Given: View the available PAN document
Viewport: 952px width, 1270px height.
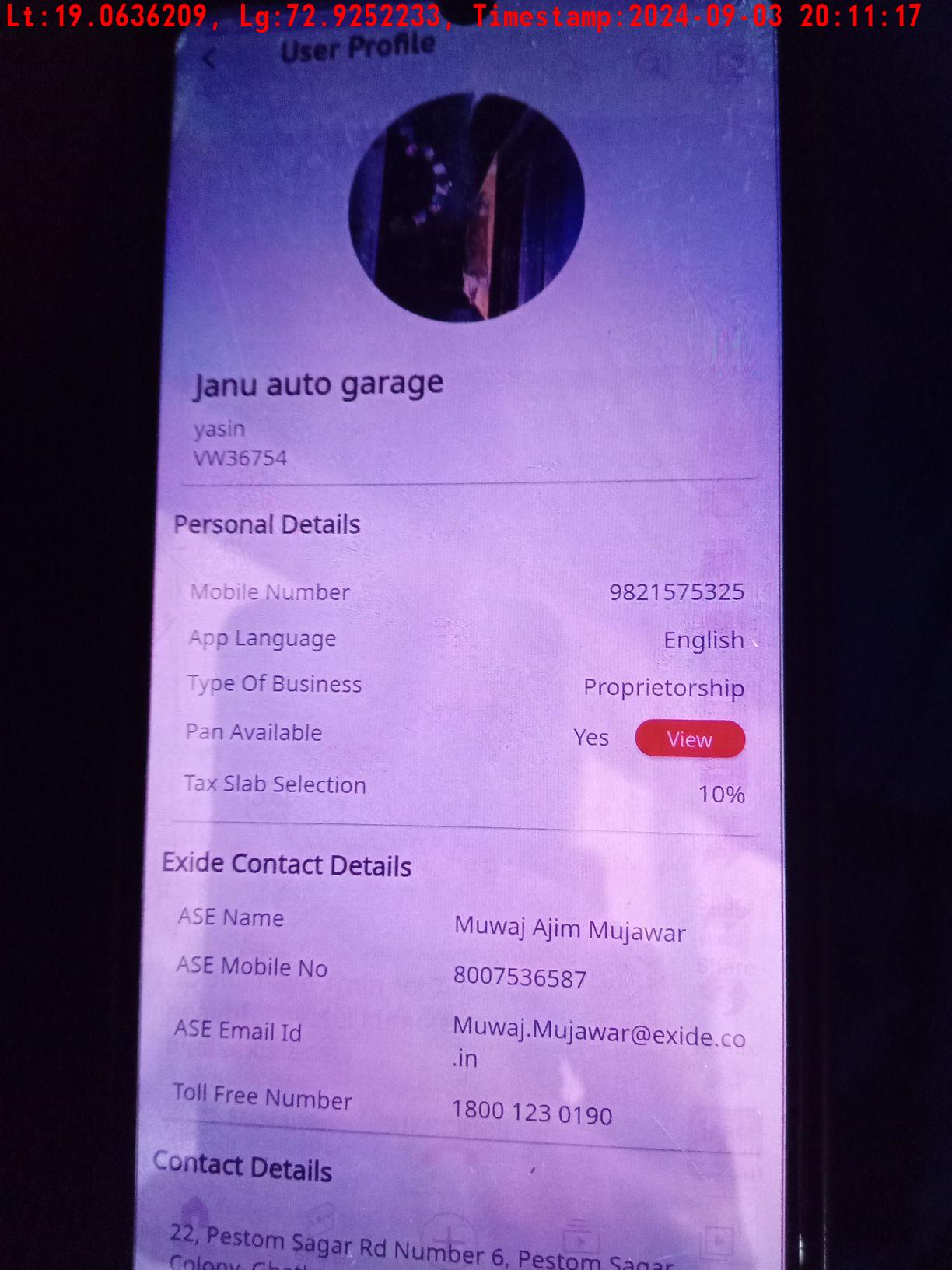Looking at the screenshot, I should pos(689,739).
